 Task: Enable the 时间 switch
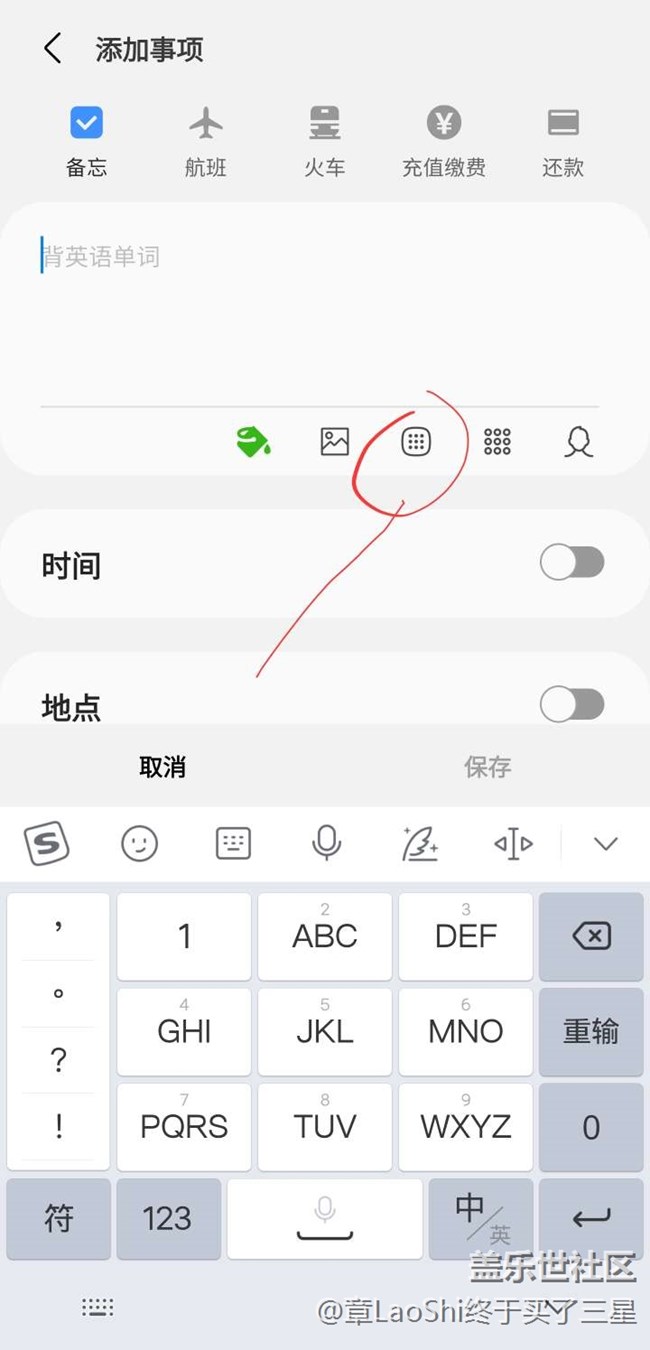pyautogui.click(x=572, y=563)
